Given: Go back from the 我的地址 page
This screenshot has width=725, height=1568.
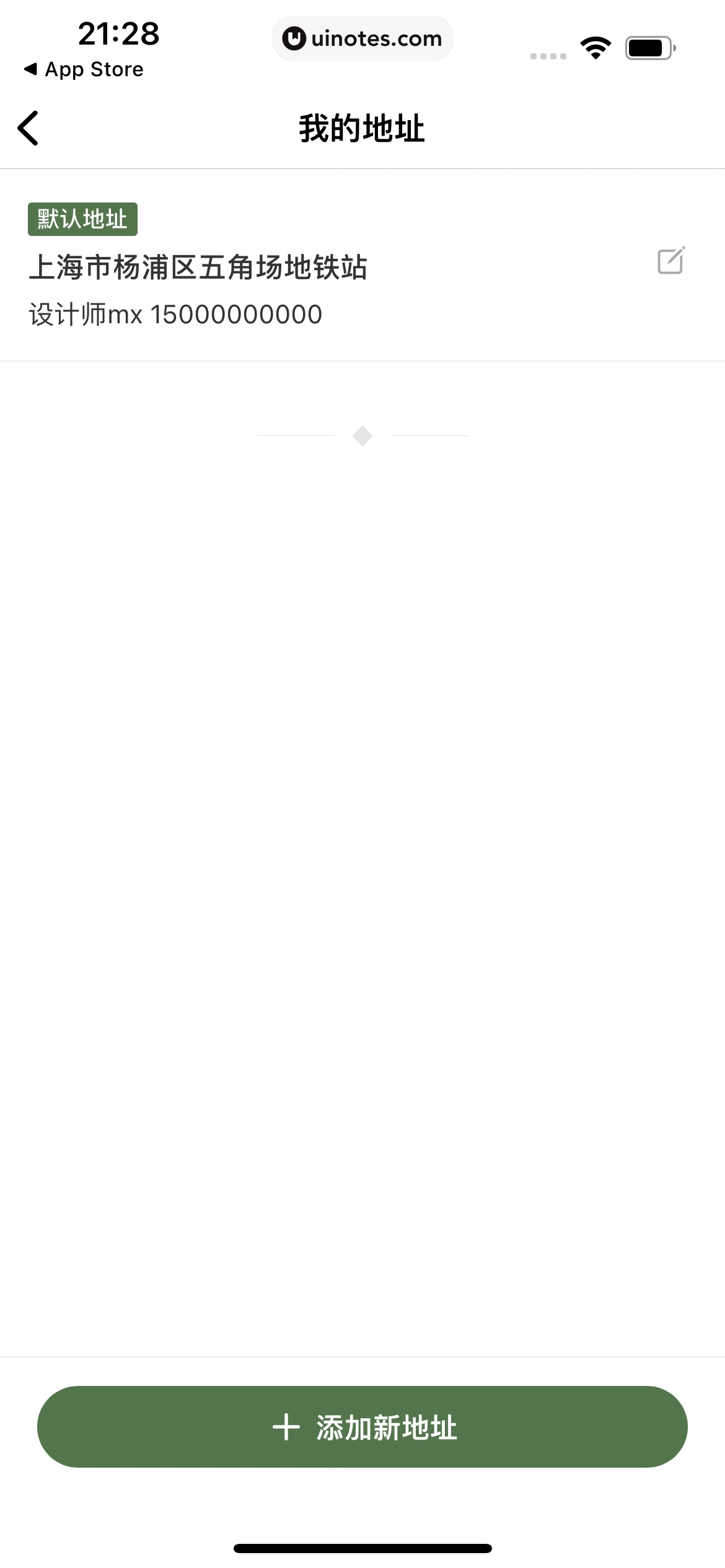Looking at the screenshot, I should click(29, 128).
